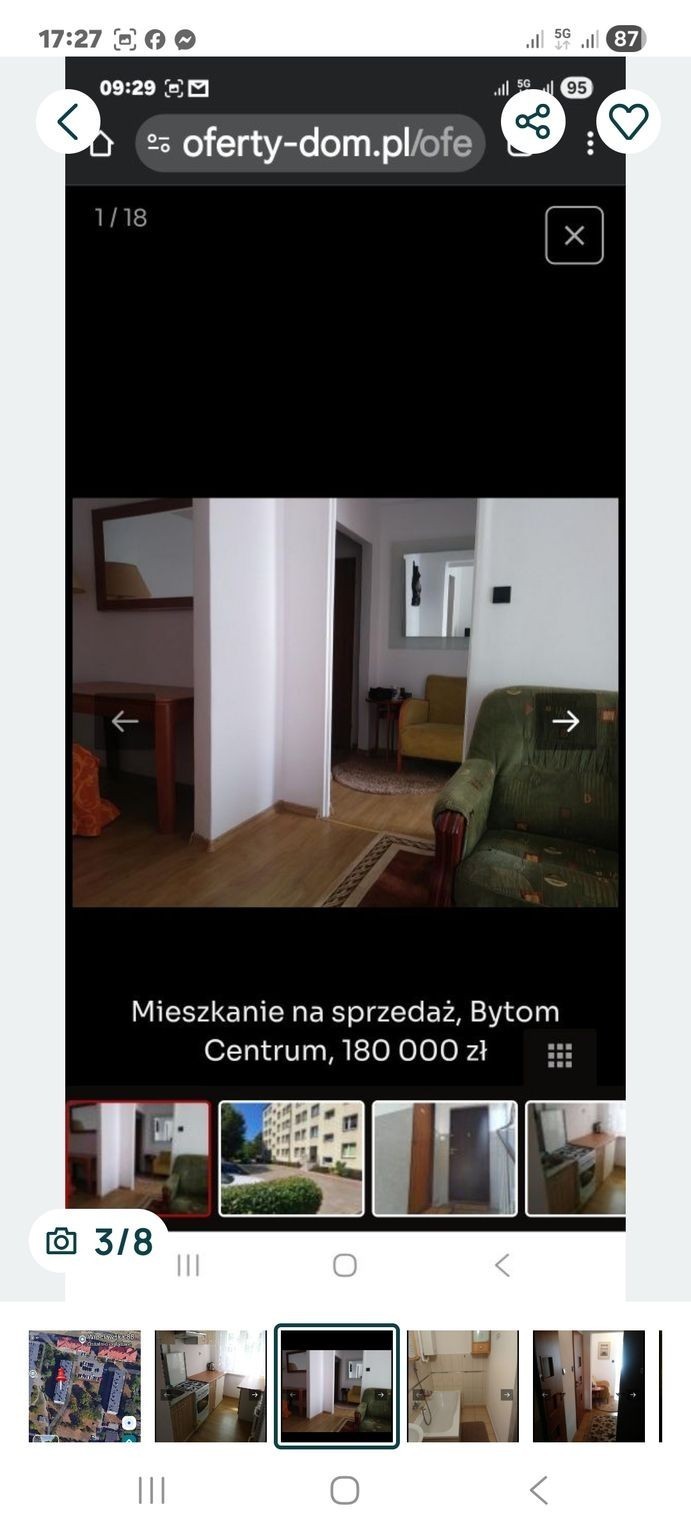Go back using the top-left arrow

(68, 122)
